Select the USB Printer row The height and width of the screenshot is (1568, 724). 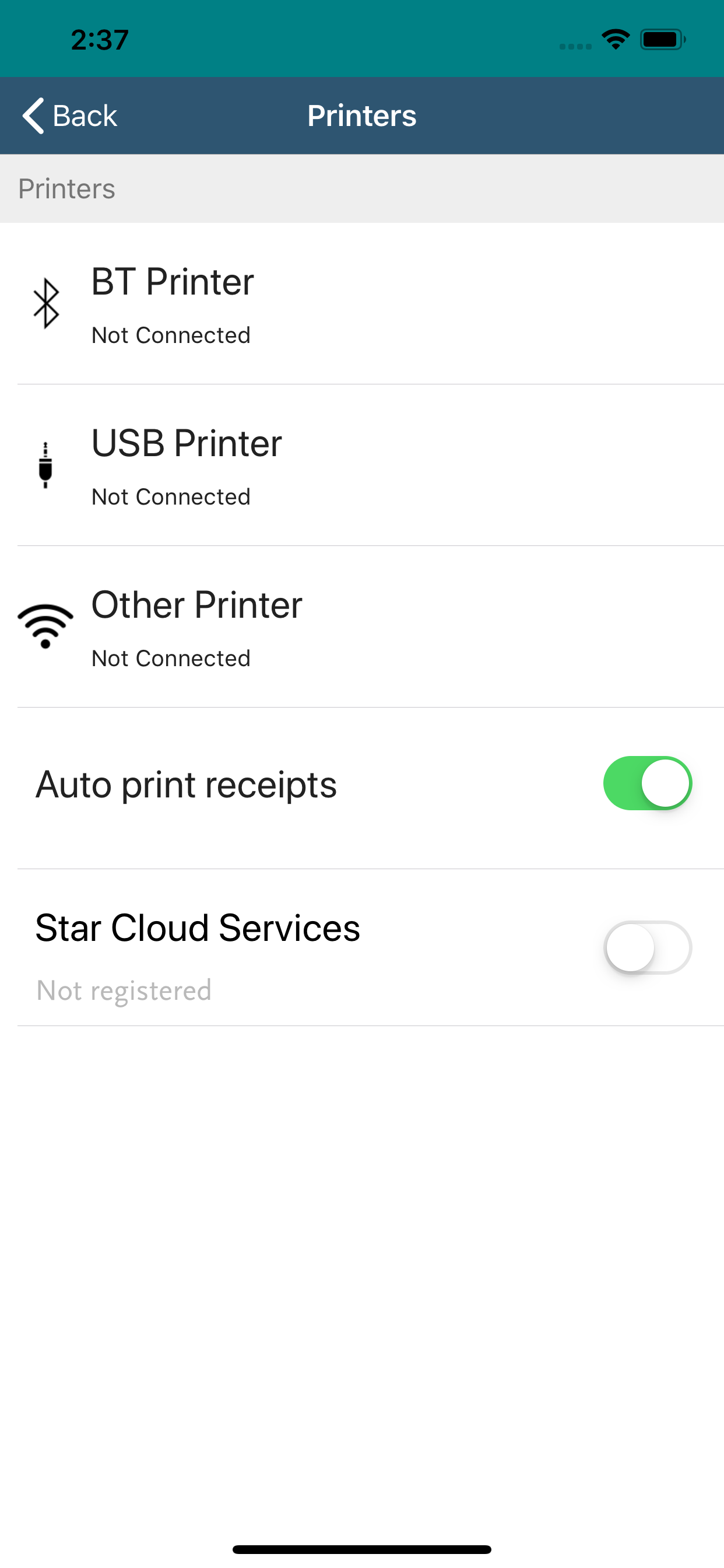coord(362,466)
